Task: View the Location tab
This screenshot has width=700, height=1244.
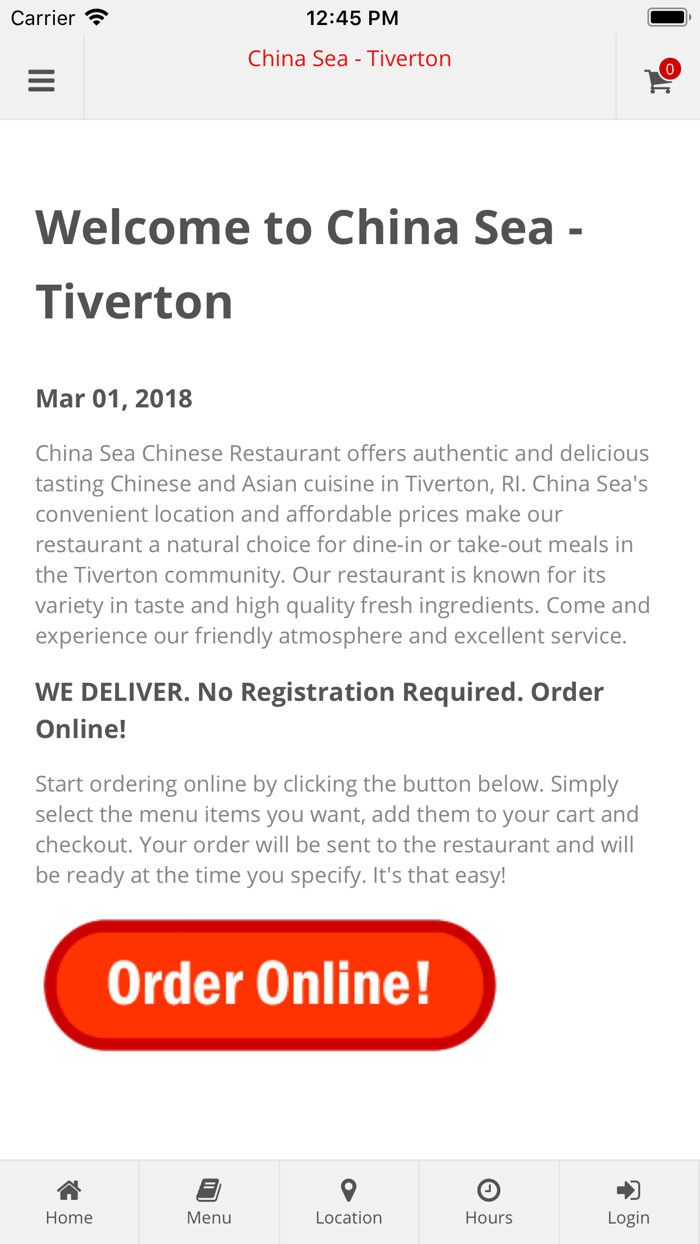Action: point(349,1202)
